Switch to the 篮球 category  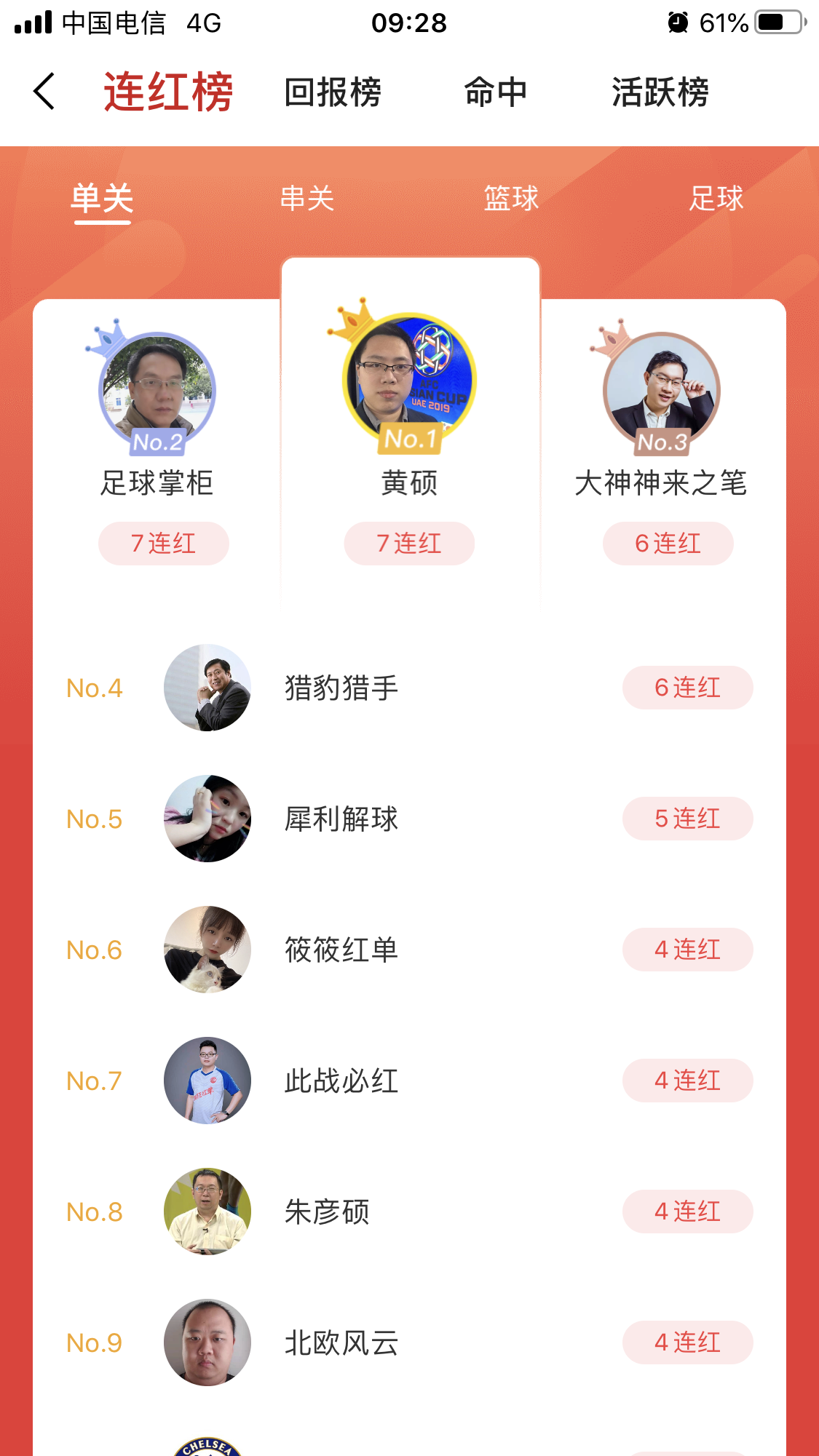tap(511, 198)
